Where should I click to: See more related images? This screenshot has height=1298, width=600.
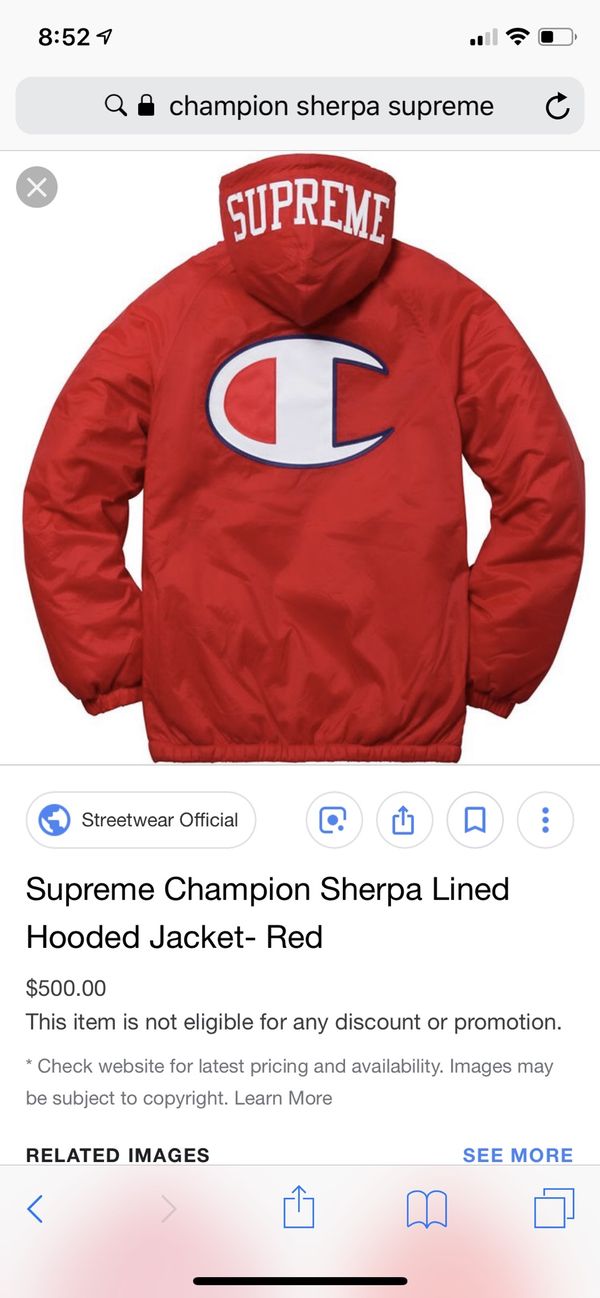[517, 1155]
